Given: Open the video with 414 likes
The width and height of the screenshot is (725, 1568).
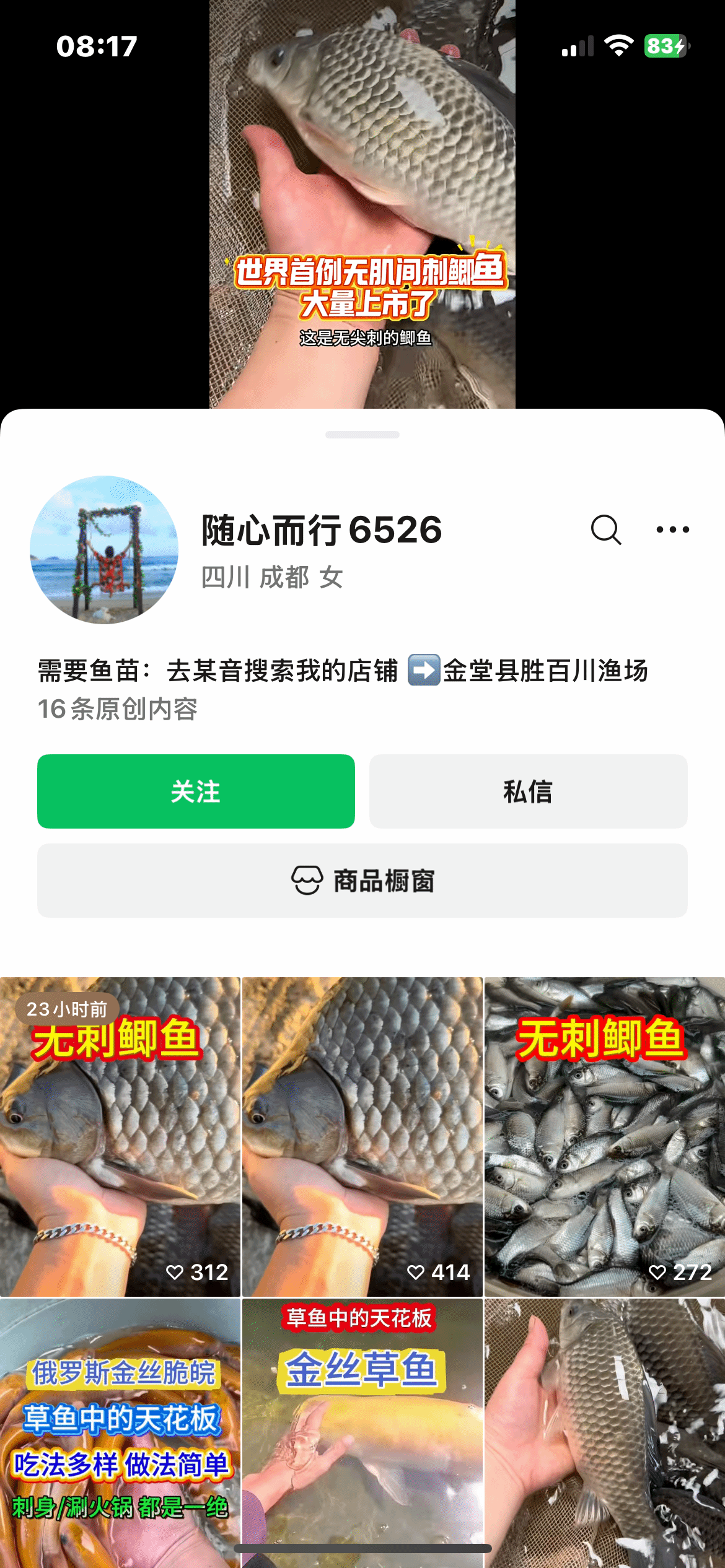Looking at the screenshot, I should (x=362, y=1136).
